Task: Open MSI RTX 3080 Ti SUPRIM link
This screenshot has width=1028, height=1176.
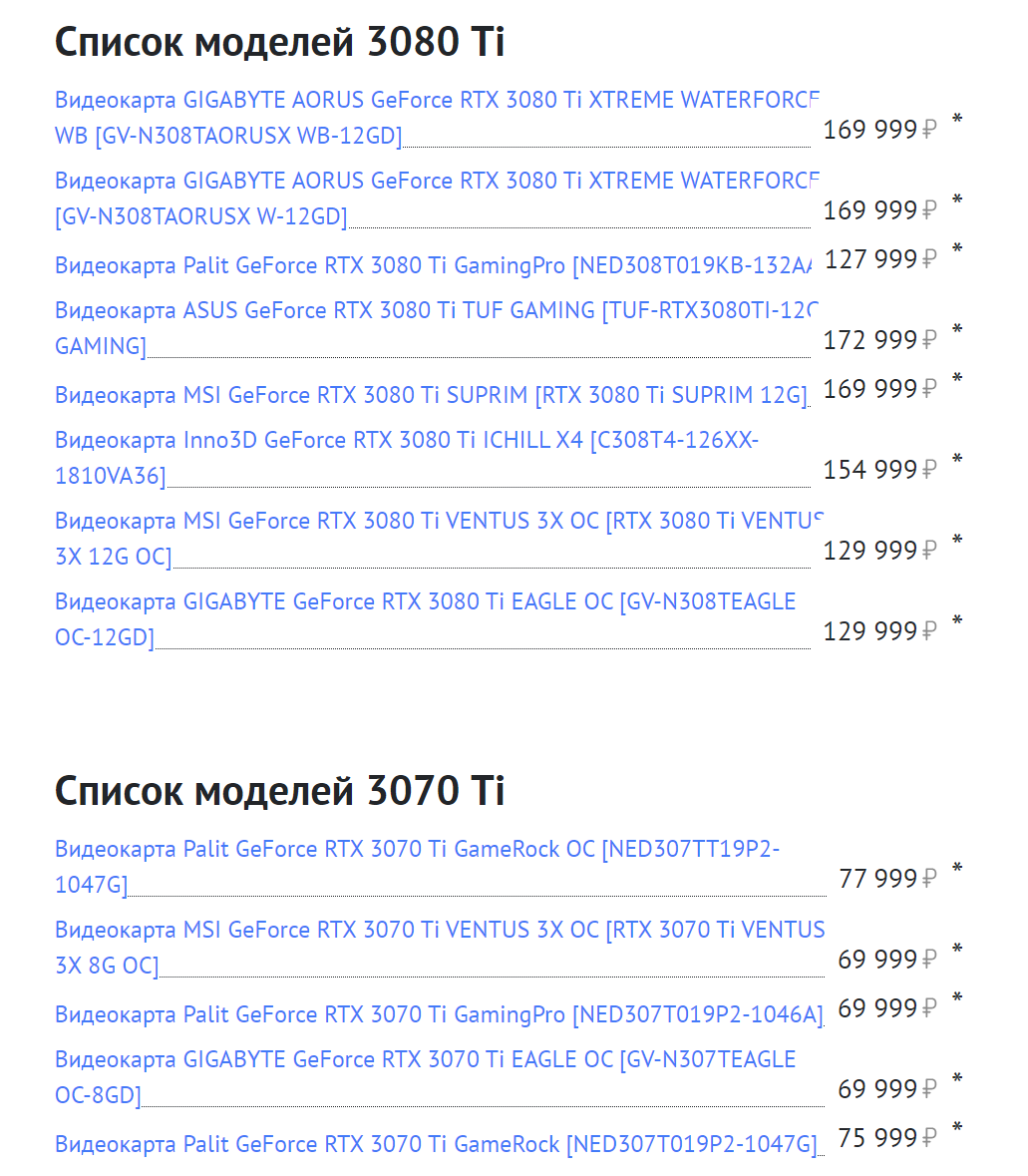Action: coord(431,395)
